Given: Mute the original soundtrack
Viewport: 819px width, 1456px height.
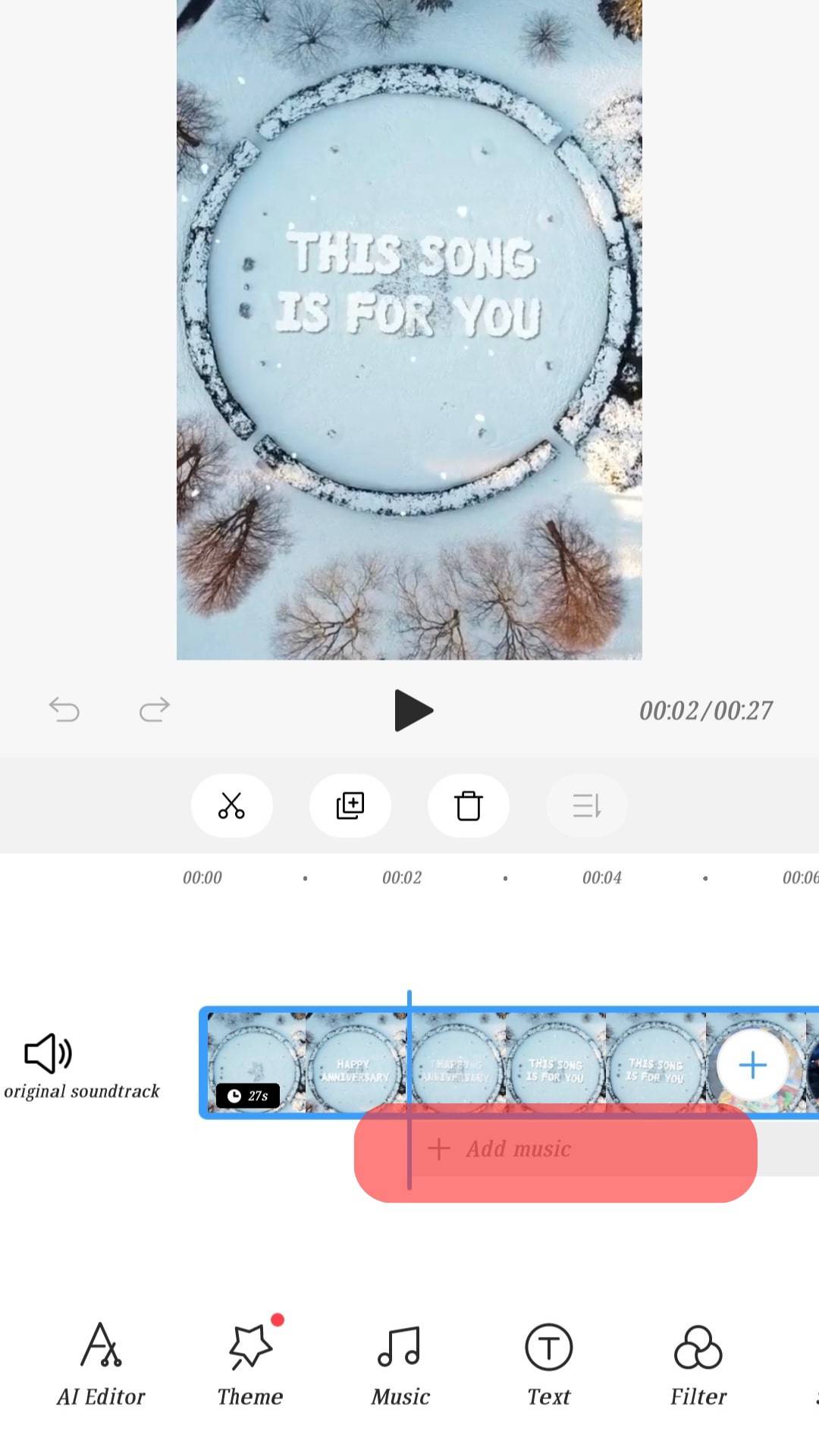Looking at the screenshot, I should tap(49, 1053).
